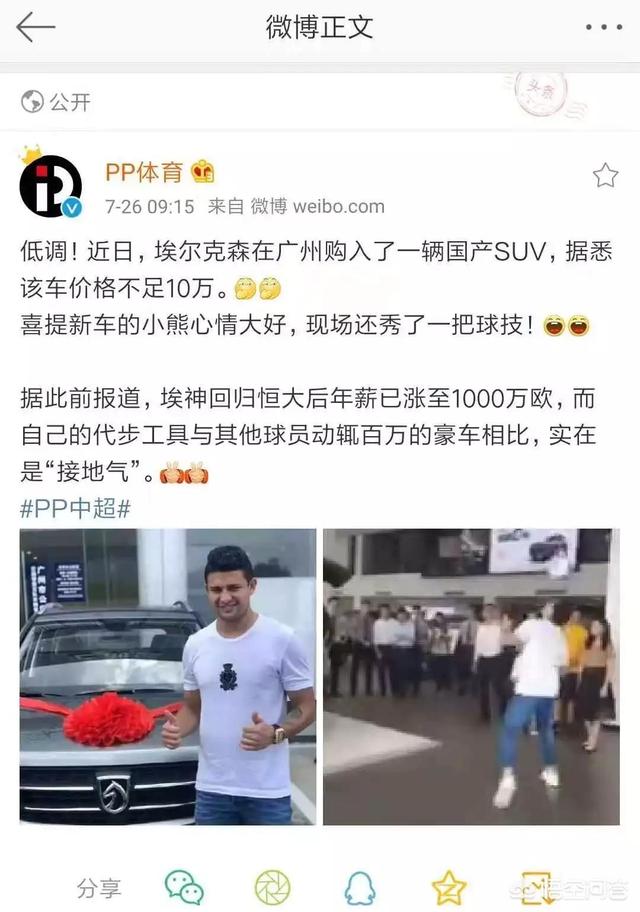Share the post to WeChat Moments
Image resolution: width=640 pixels, height=912 pixels.
(271, 886)
